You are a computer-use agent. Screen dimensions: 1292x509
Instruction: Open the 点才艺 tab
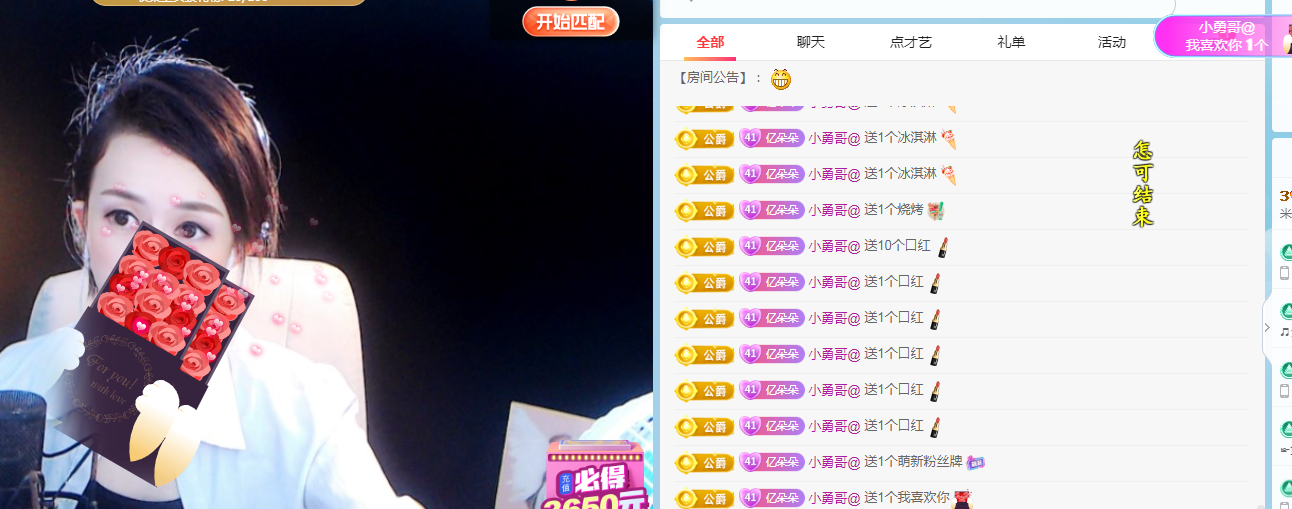pos(910,42)
